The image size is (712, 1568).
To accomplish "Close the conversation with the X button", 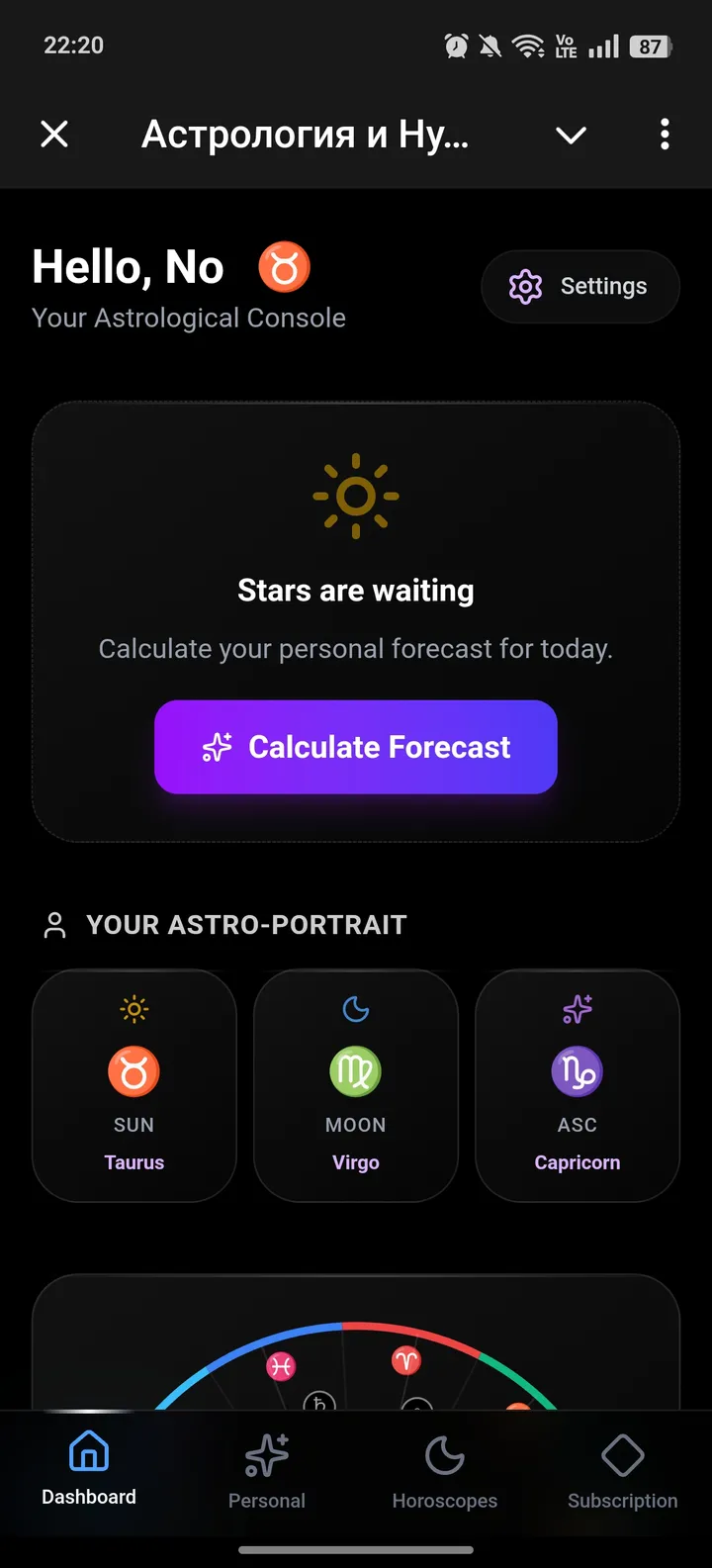I will (54, 135).
